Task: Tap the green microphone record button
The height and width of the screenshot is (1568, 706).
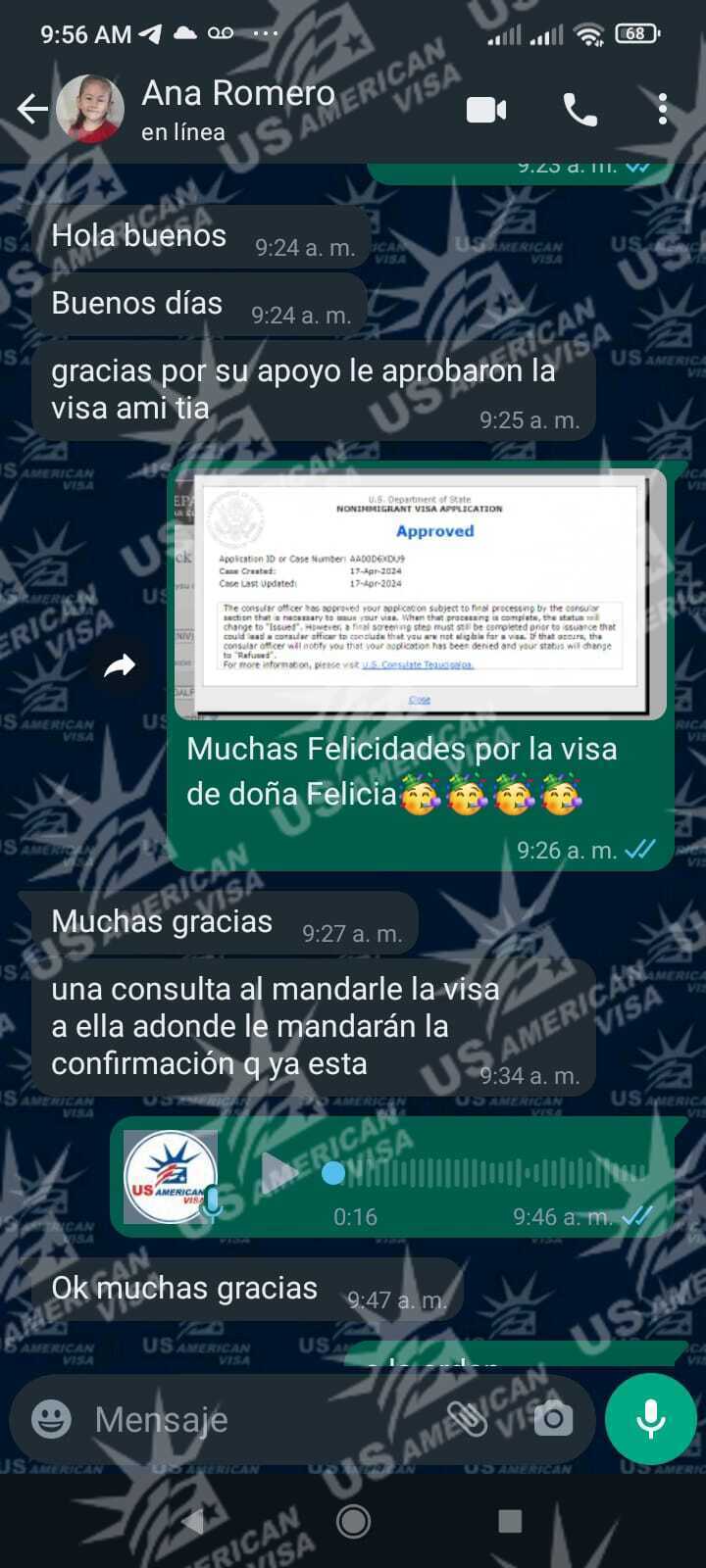Action: [x=650, y=1418]
